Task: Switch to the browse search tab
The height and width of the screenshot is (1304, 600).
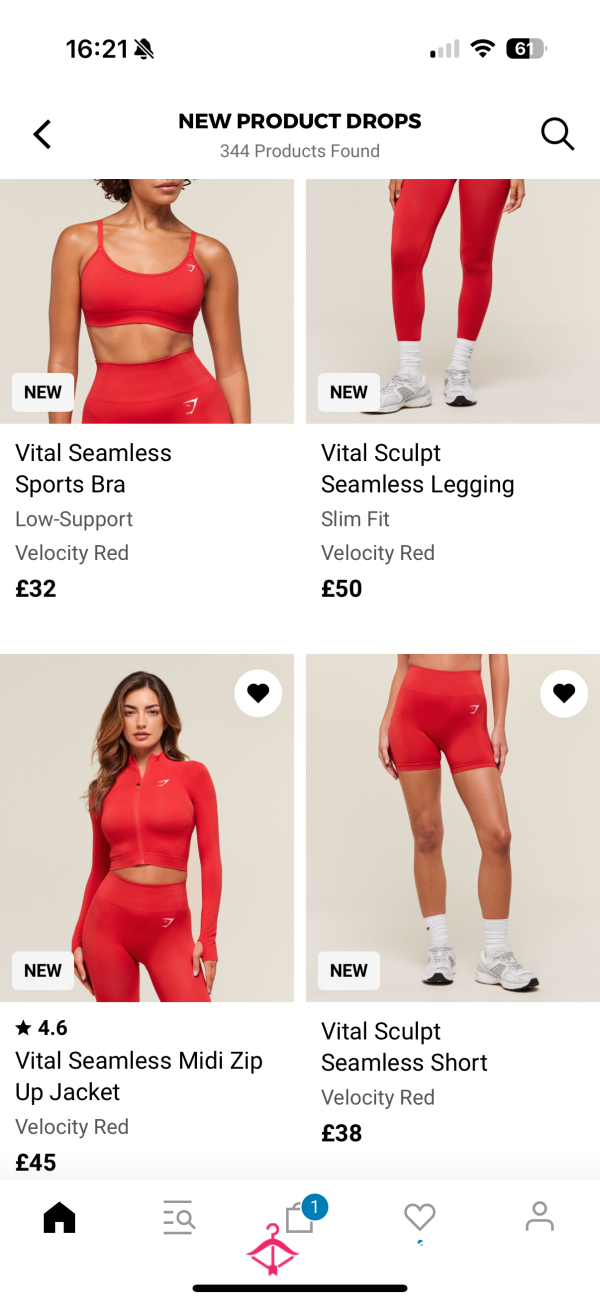Action: click(x=179, y=1217)
